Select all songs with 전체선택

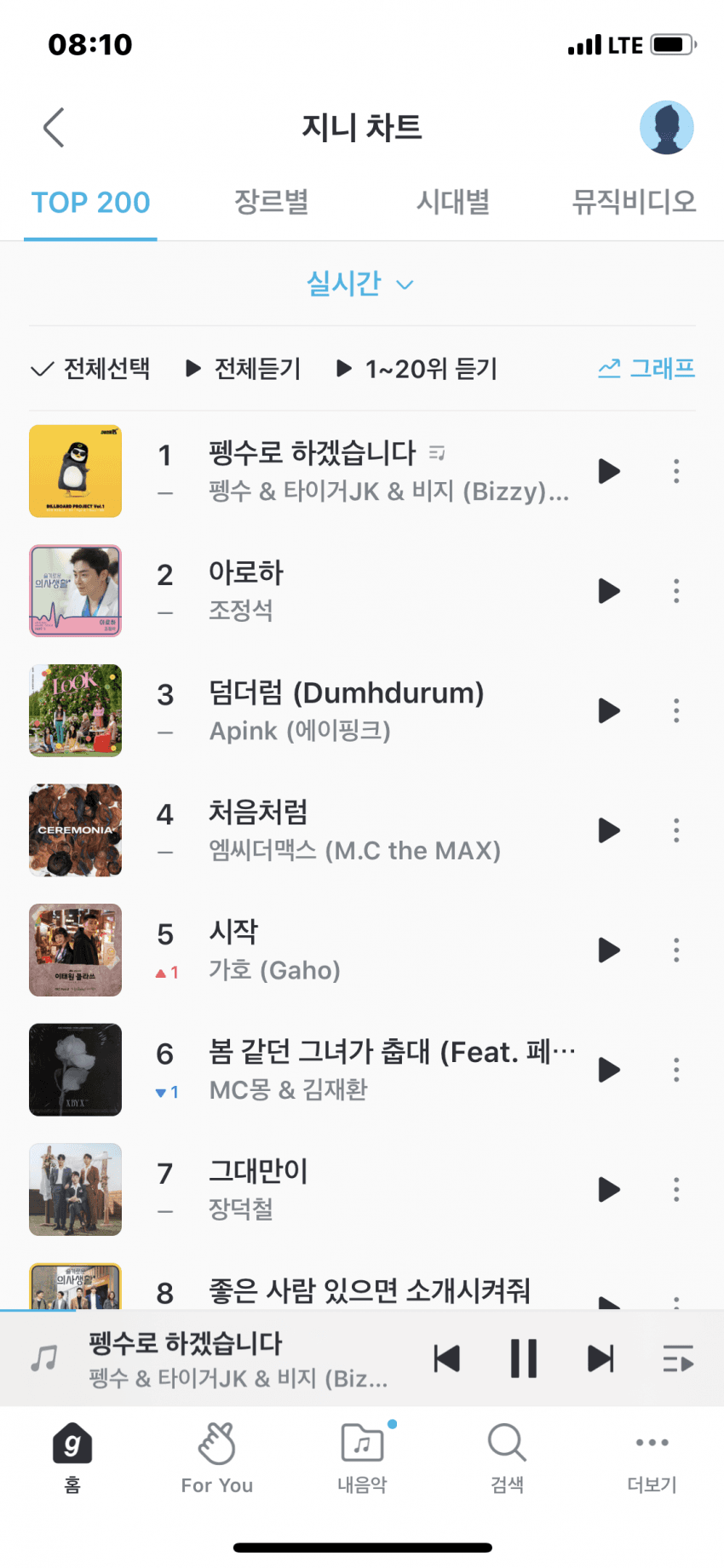[x=90, y=369]
